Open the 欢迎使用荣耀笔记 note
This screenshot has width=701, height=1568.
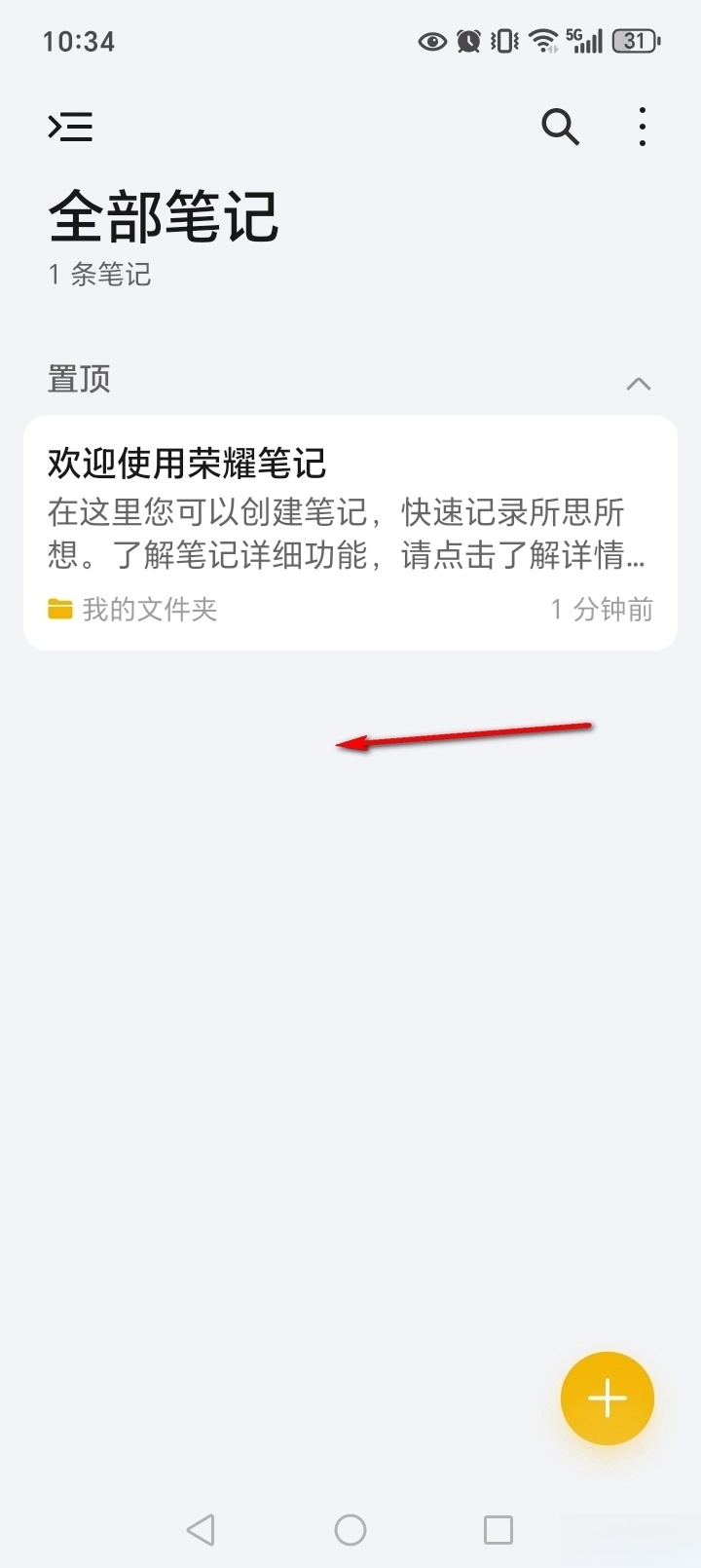pyautogui.click(x=350, y=532)
